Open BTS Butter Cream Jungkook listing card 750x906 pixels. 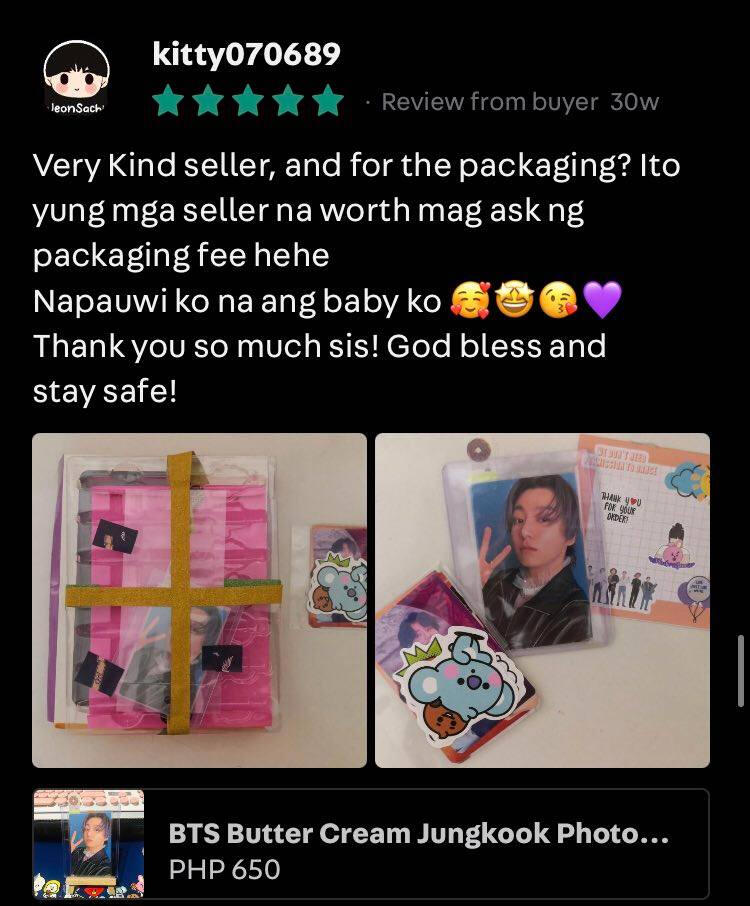coord(371,844)
